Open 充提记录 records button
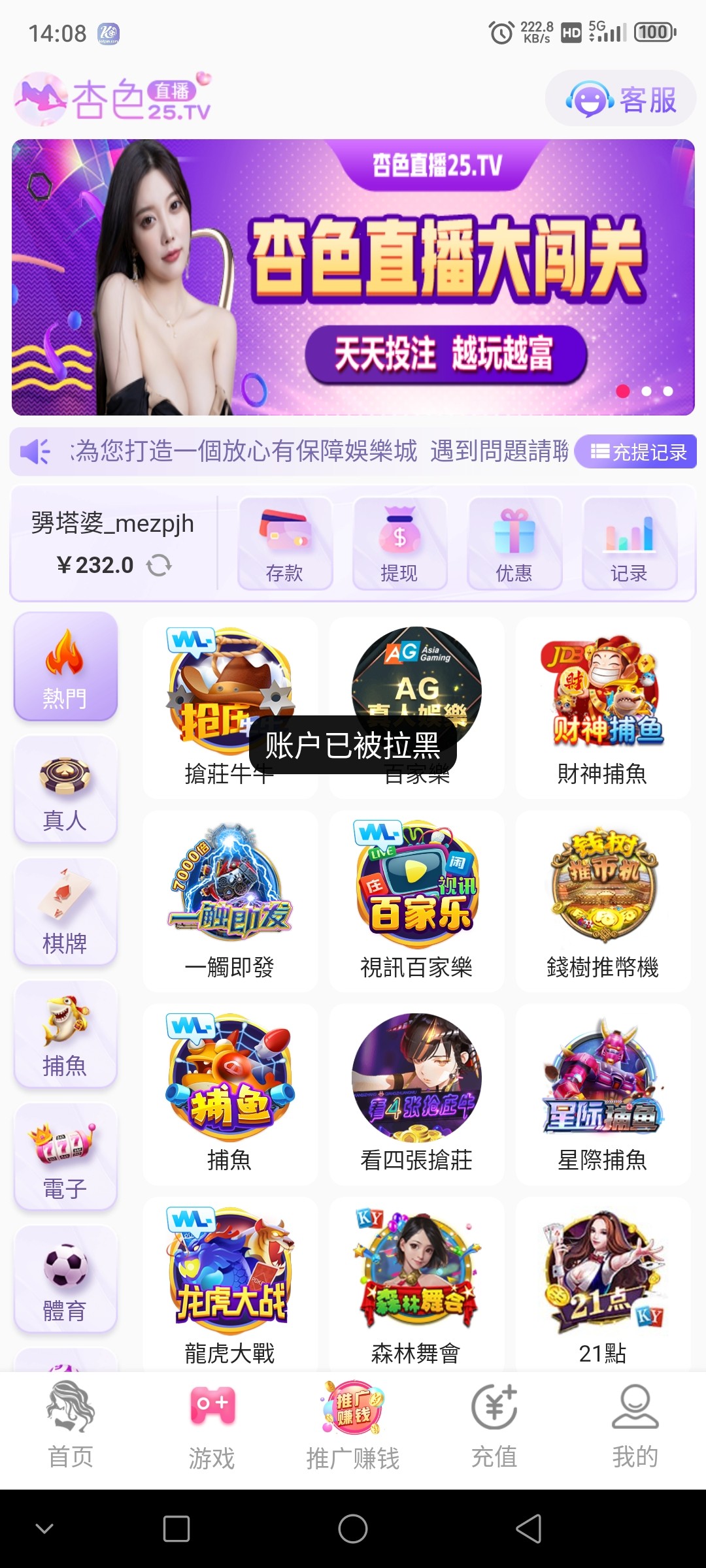The height and width of the screenshot is (1568, 706). tap(637, 451)
